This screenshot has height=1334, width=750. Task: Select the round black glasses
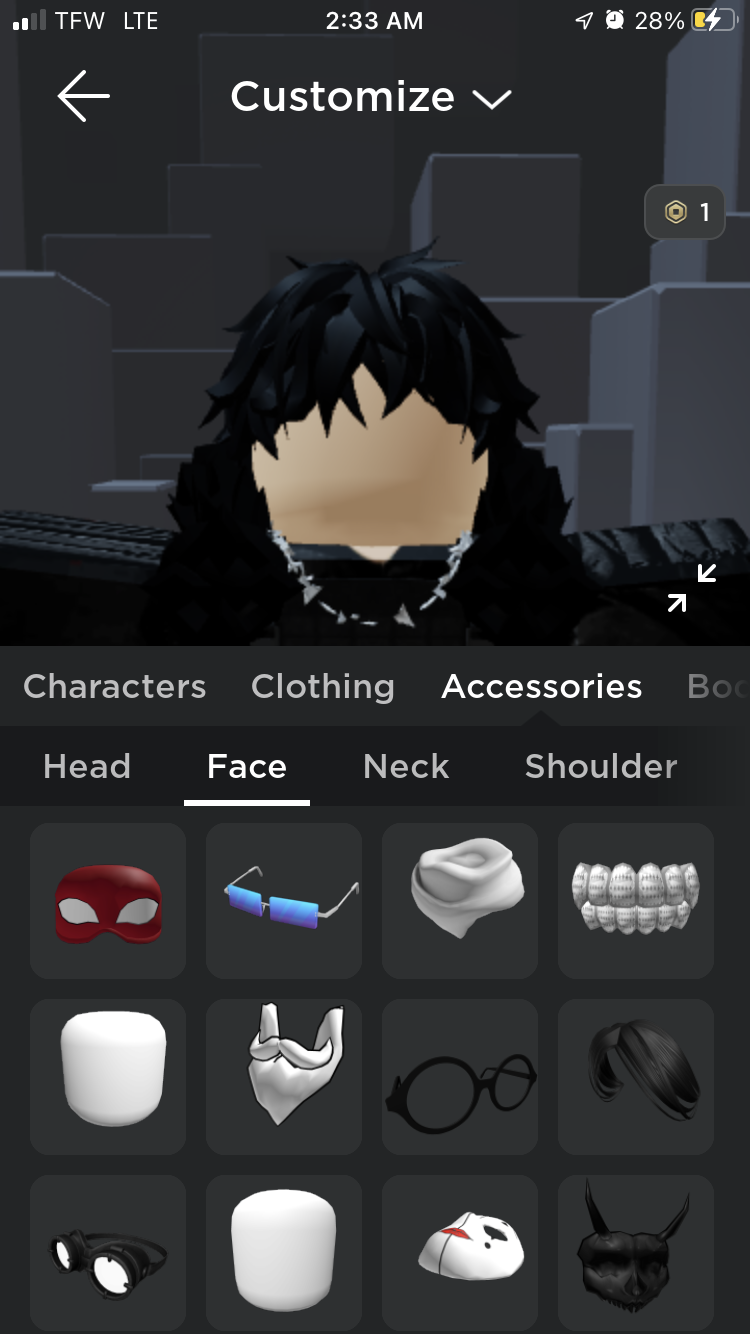click(x=460, y=1077)
